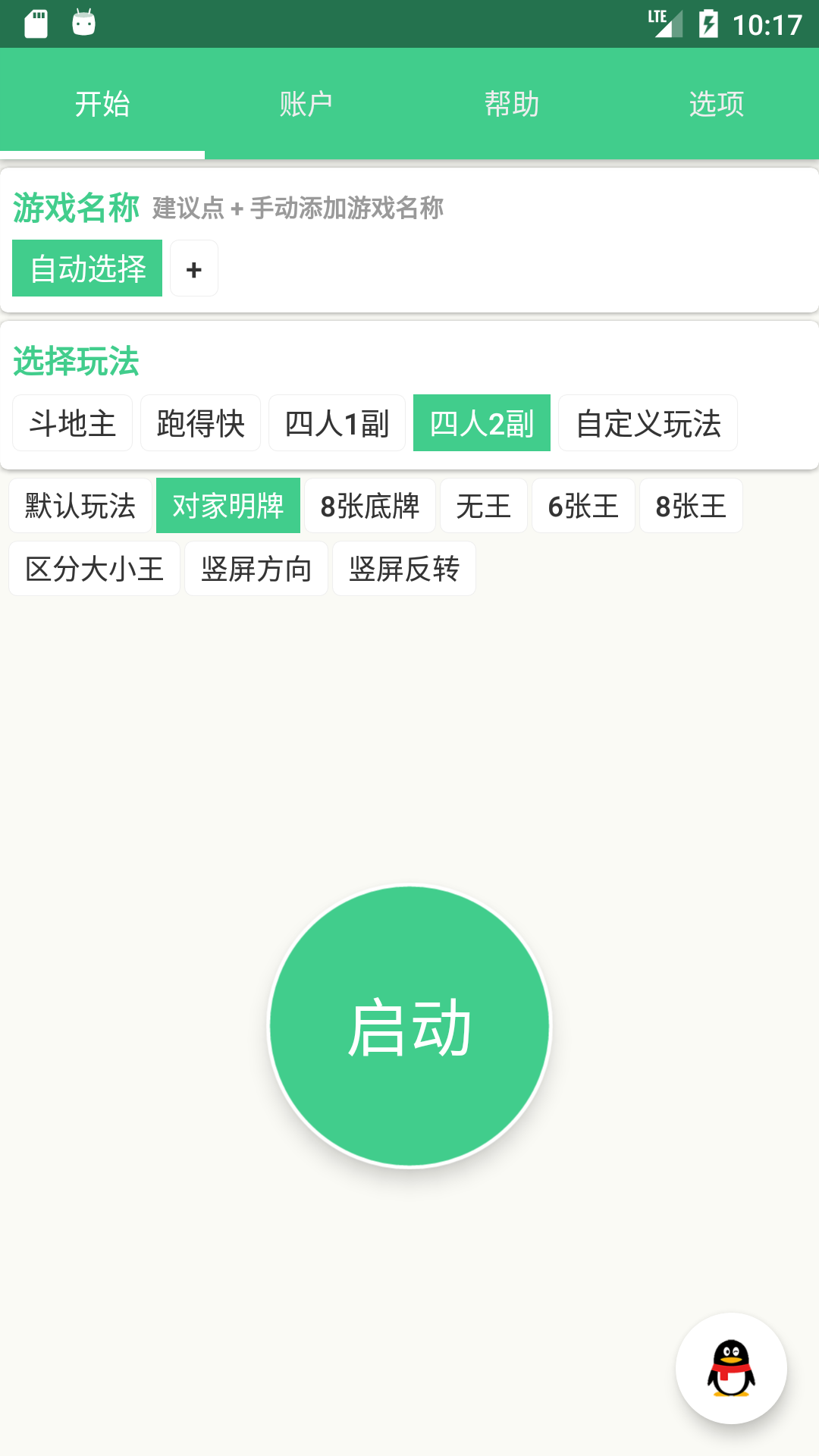Image resolution: width=819 pixels, height=1456 pixels.
Task: Disable the 对家明牌 option
Action: coord(227,505)
